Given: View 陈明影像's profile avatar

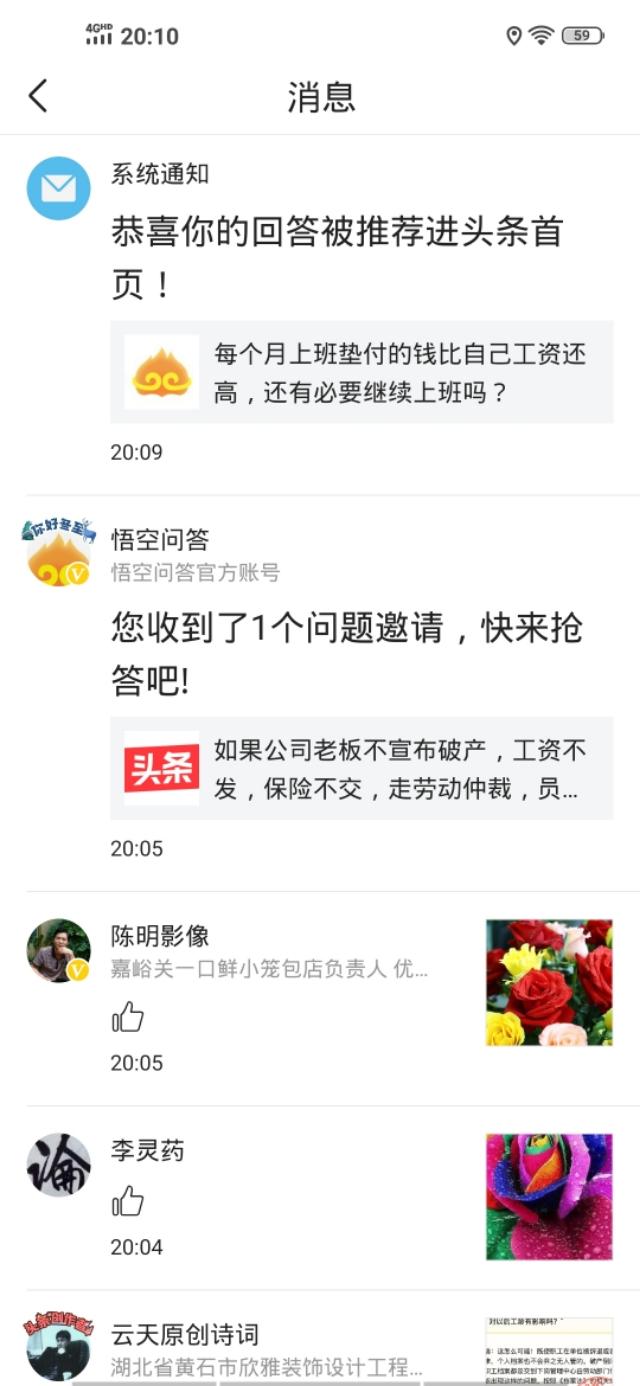Looking at the screenshot, I should [x=58, y=951].
